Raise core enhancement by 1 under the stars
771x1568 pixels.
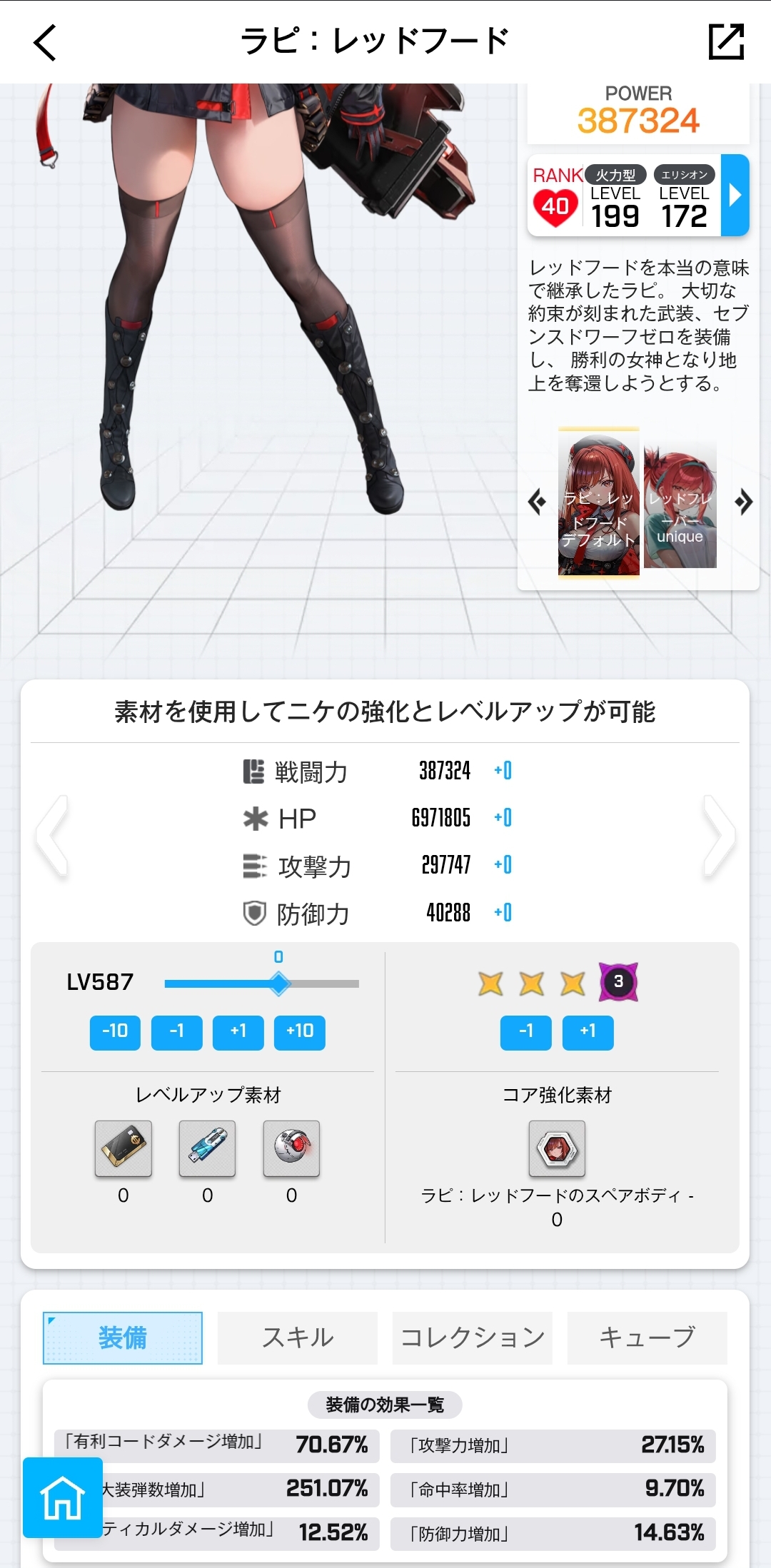[x=588, y=1032]
